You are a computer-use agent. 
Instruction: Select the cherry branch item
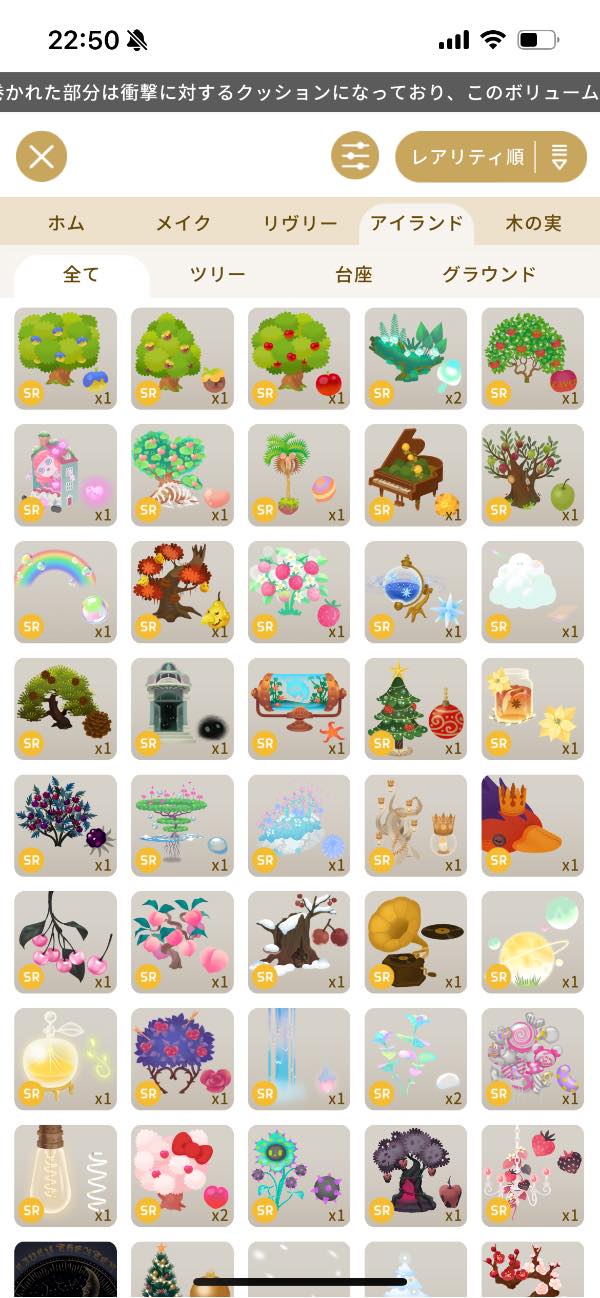(x=65, y=942)
